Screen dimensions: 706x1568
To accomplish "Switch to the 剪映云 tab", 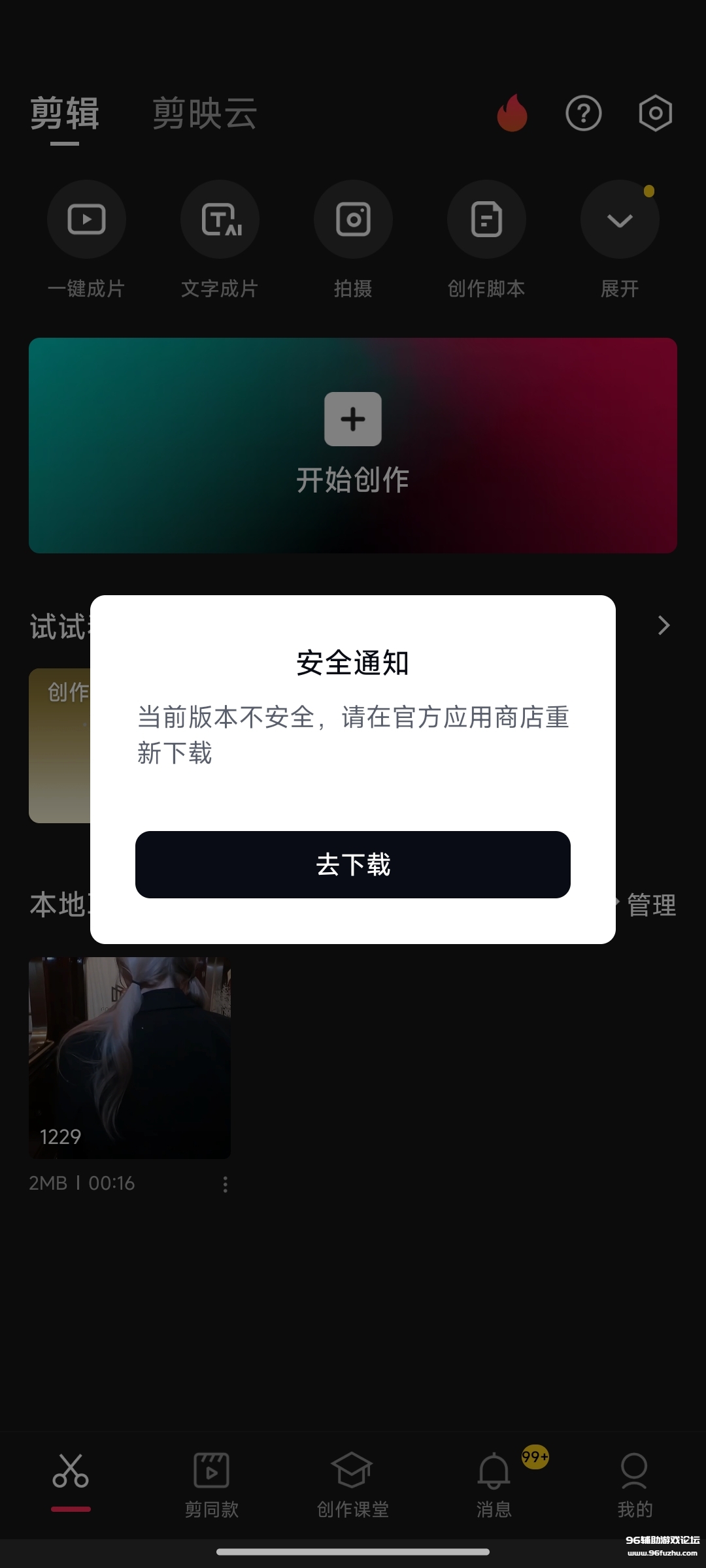I will pos(203,113).
